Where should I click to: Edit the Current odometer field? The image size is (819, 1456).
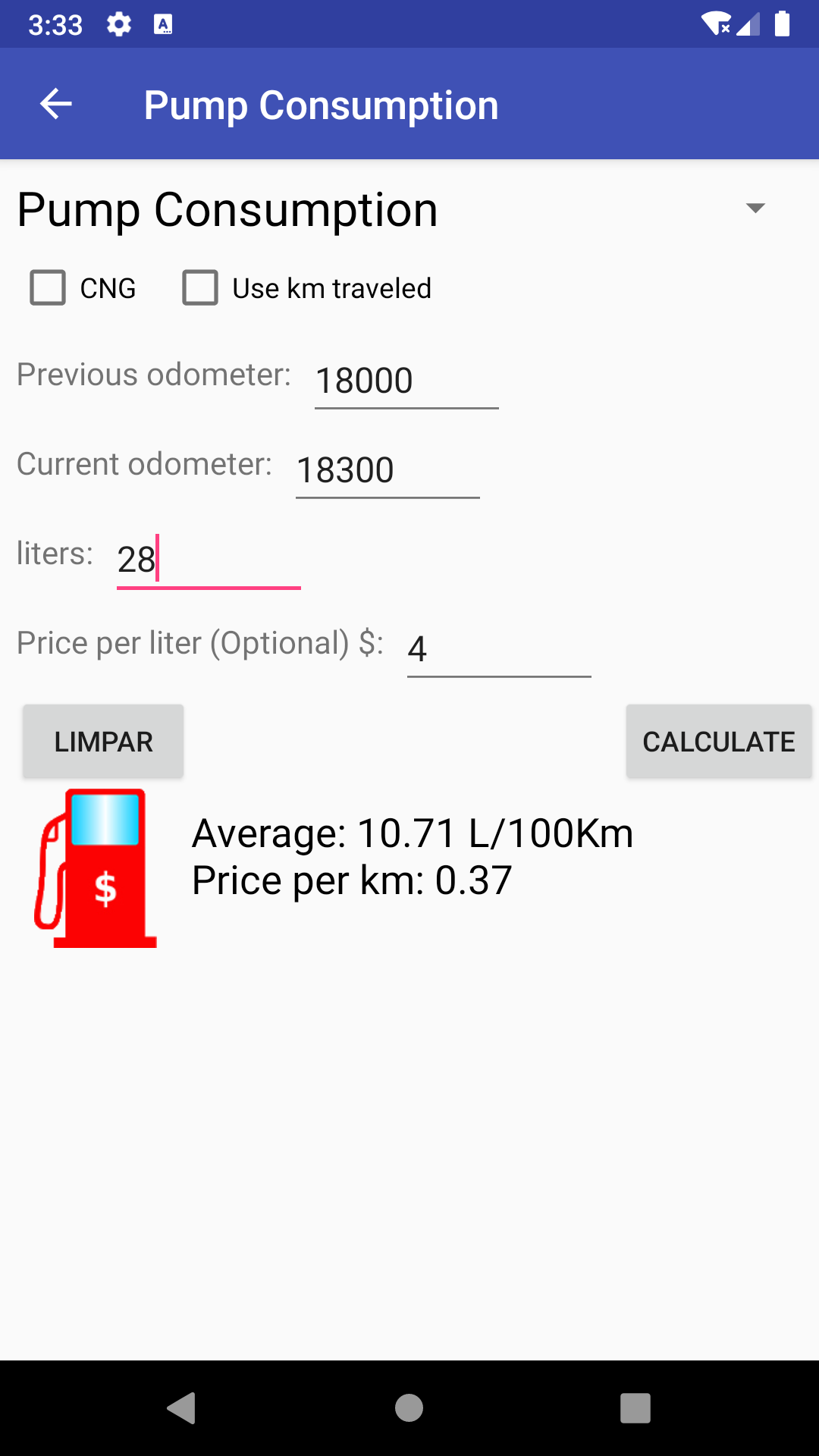click(x=388, y=470)
